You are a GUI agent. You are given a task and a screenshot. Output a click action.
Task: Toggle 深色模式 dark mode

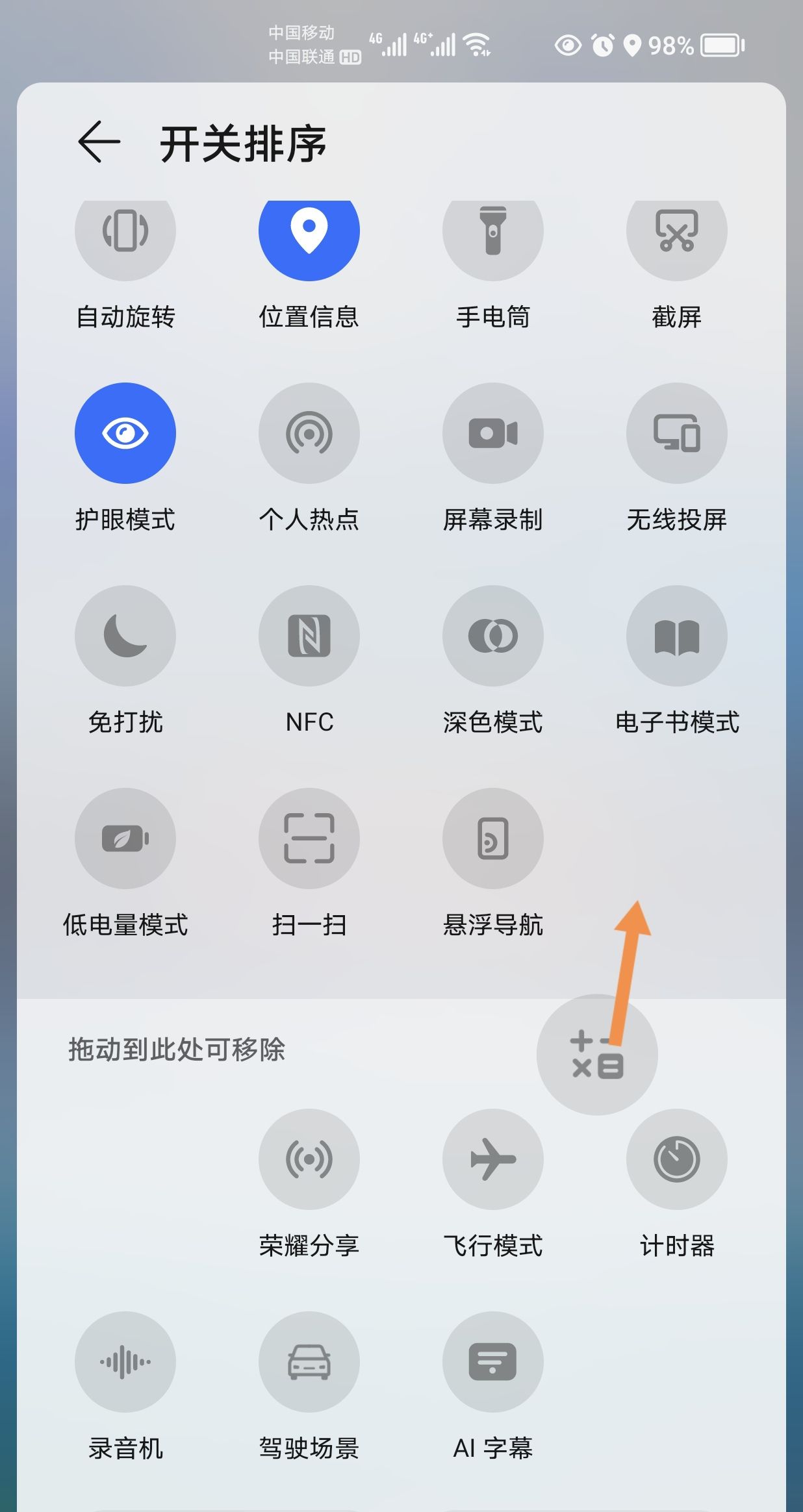(493, 636)
